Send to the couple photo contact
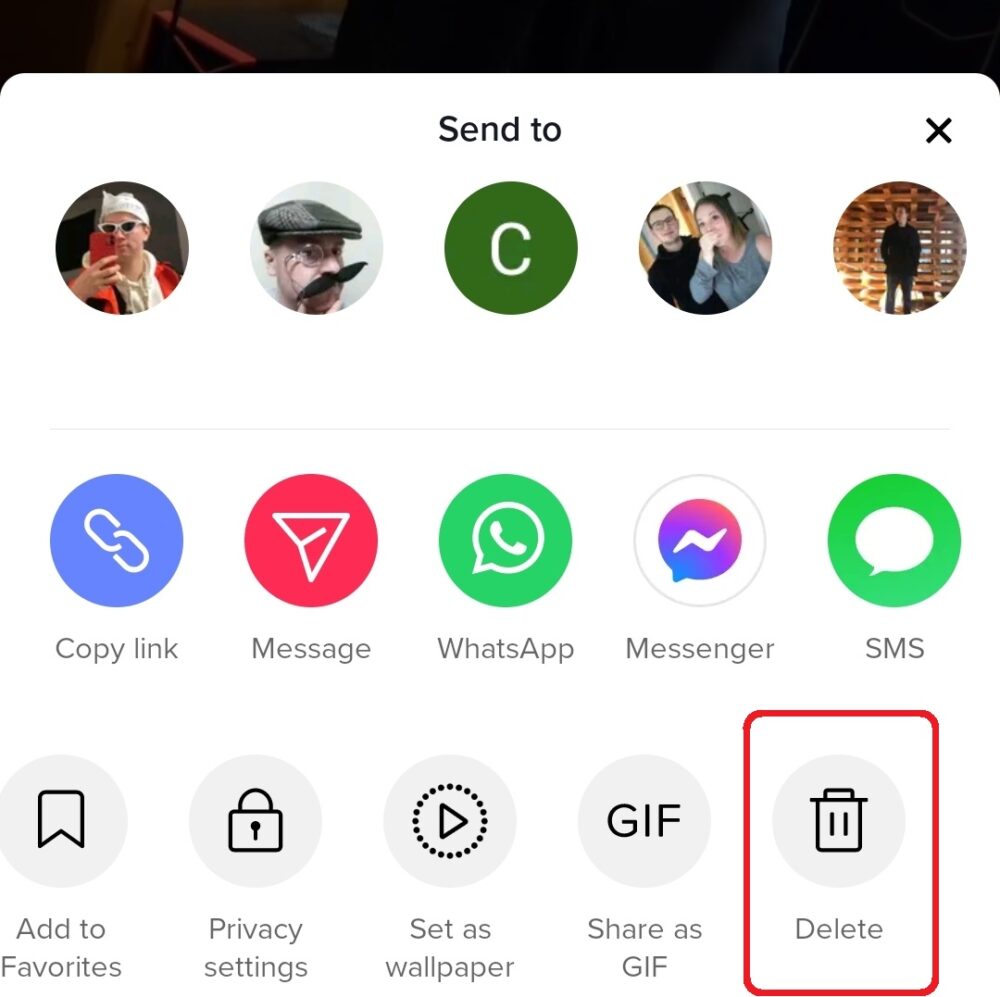Viewport: 1000px width, 997px height. click(705, 247)
